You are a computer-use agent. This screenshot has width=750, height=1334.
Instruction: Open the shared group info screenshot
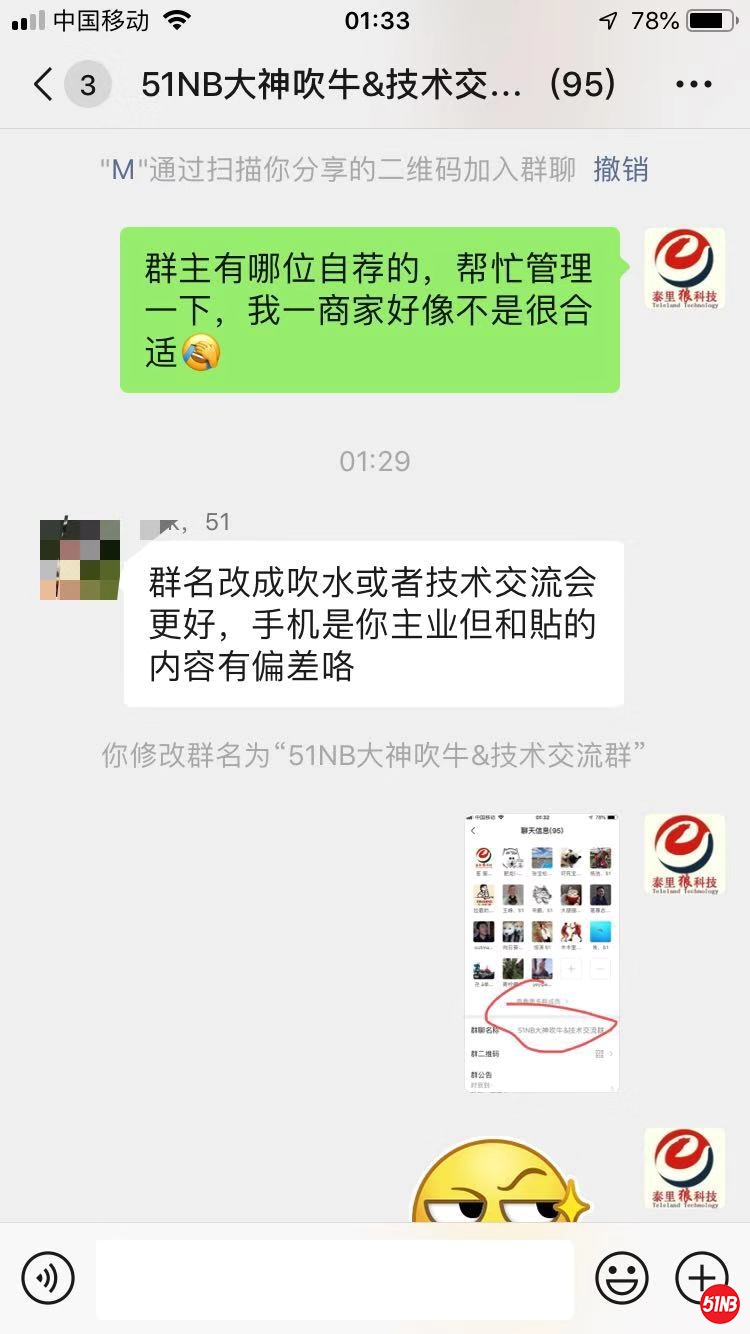(542, 952)
